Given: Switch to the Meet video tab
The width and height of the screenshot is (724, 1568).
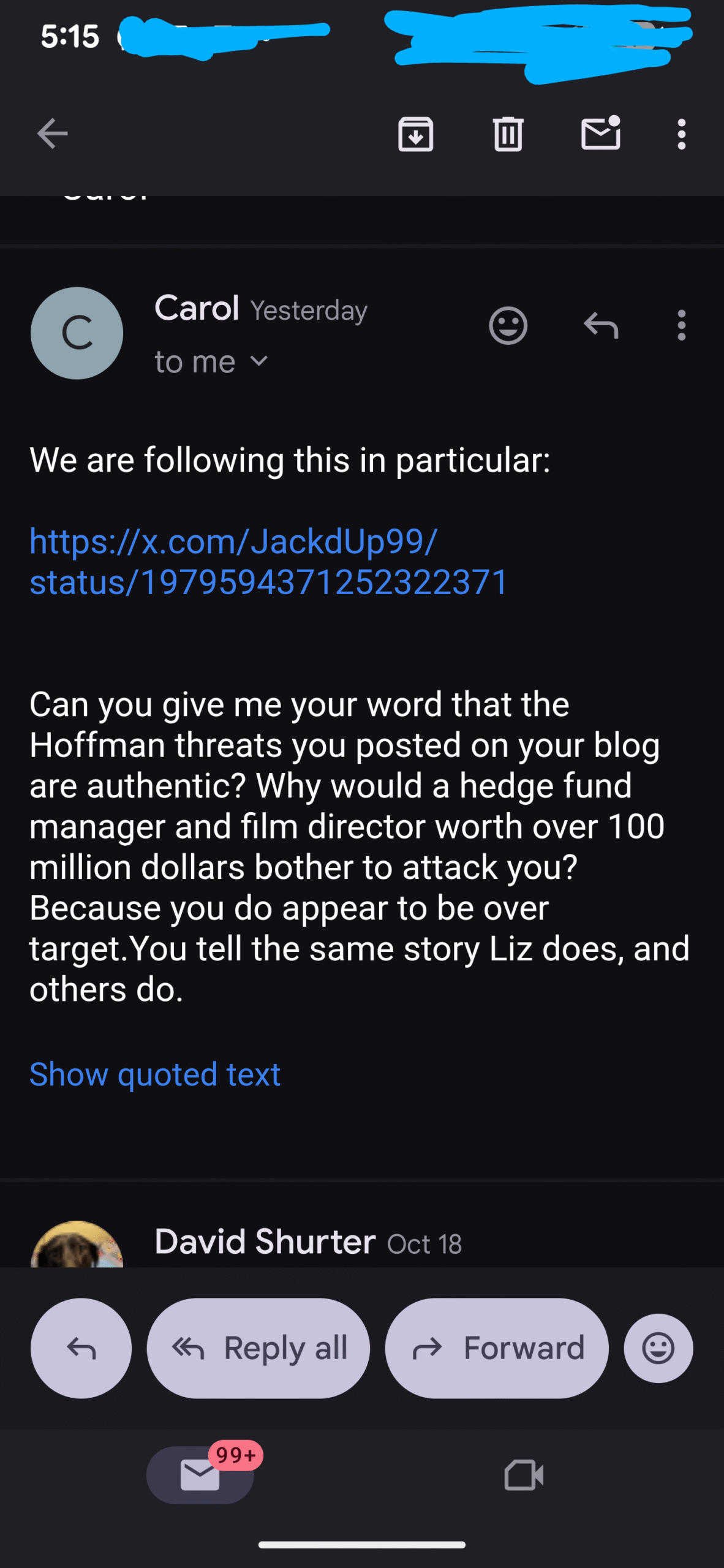Looking at the screenshot, I should pos(524,1475).
